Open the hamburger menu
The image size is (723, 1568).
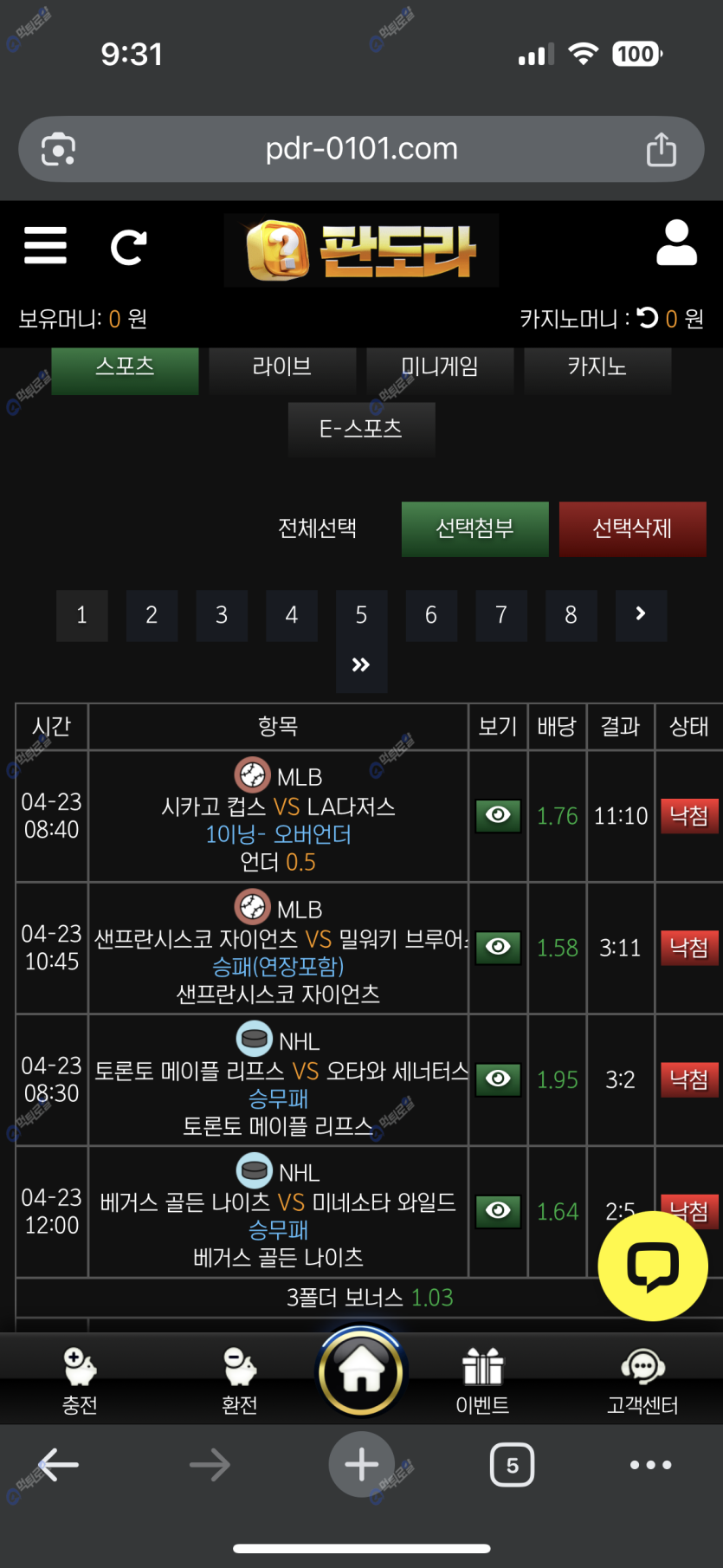45,246
